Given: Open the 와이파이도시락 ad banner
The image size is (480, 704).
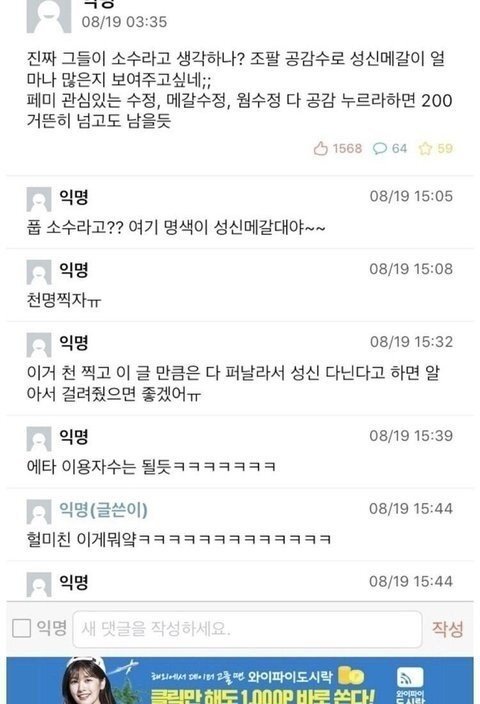Looking at the screenshot, I should coord(240,680).
